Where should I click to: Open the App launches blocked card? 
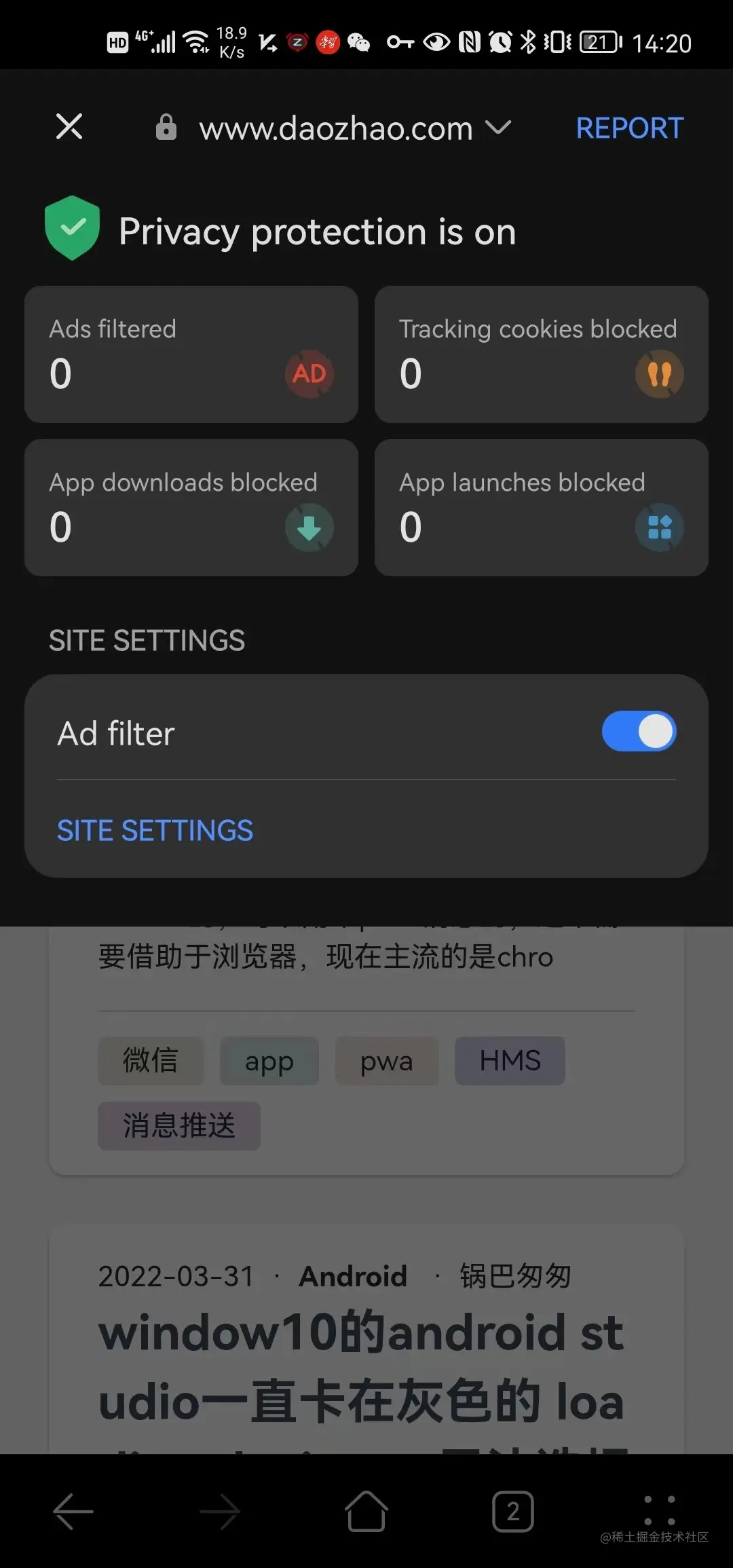tap(541, 508)
